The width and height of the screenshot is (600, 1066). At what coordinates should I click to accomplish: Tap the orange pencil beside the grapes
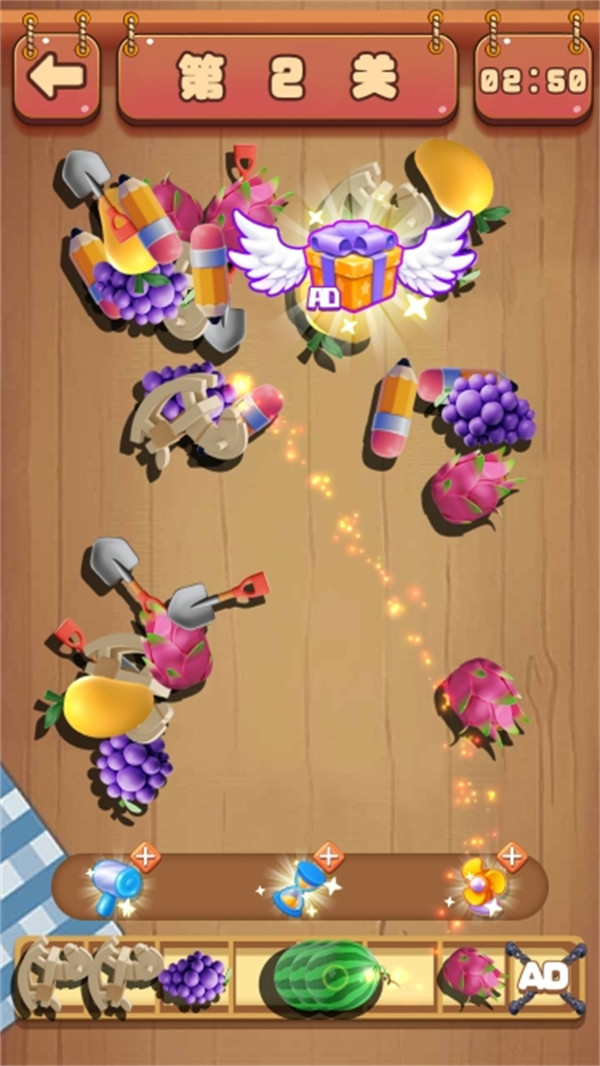pyautogui.click(x=393, y=411)
